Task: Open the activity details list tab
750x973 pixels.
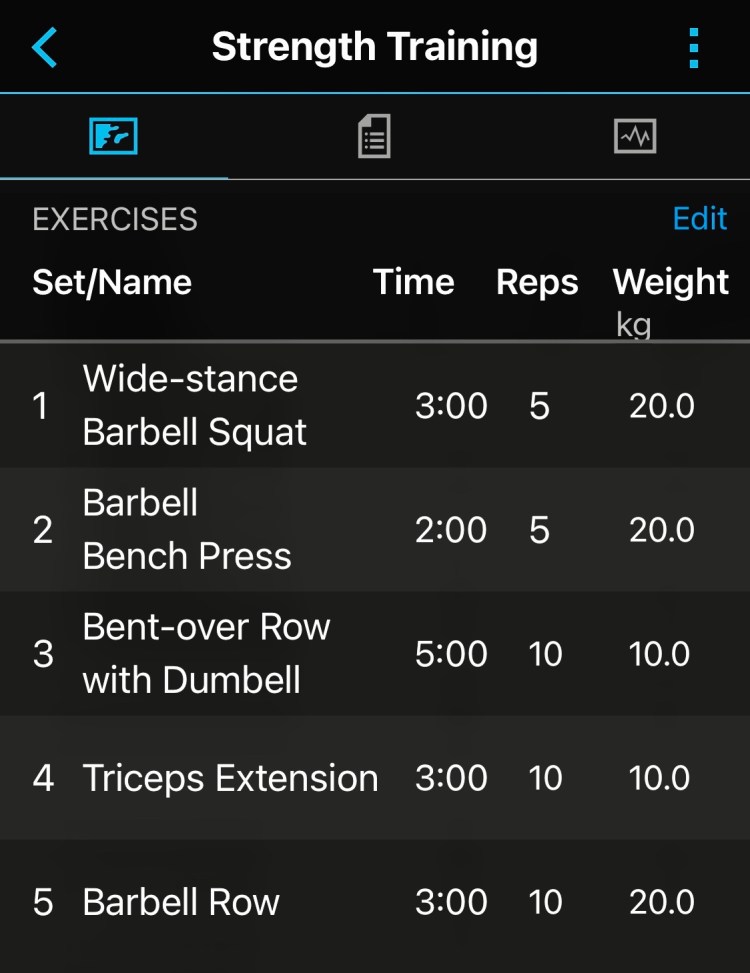Action: pyautogui.click(x=374, y=136)
